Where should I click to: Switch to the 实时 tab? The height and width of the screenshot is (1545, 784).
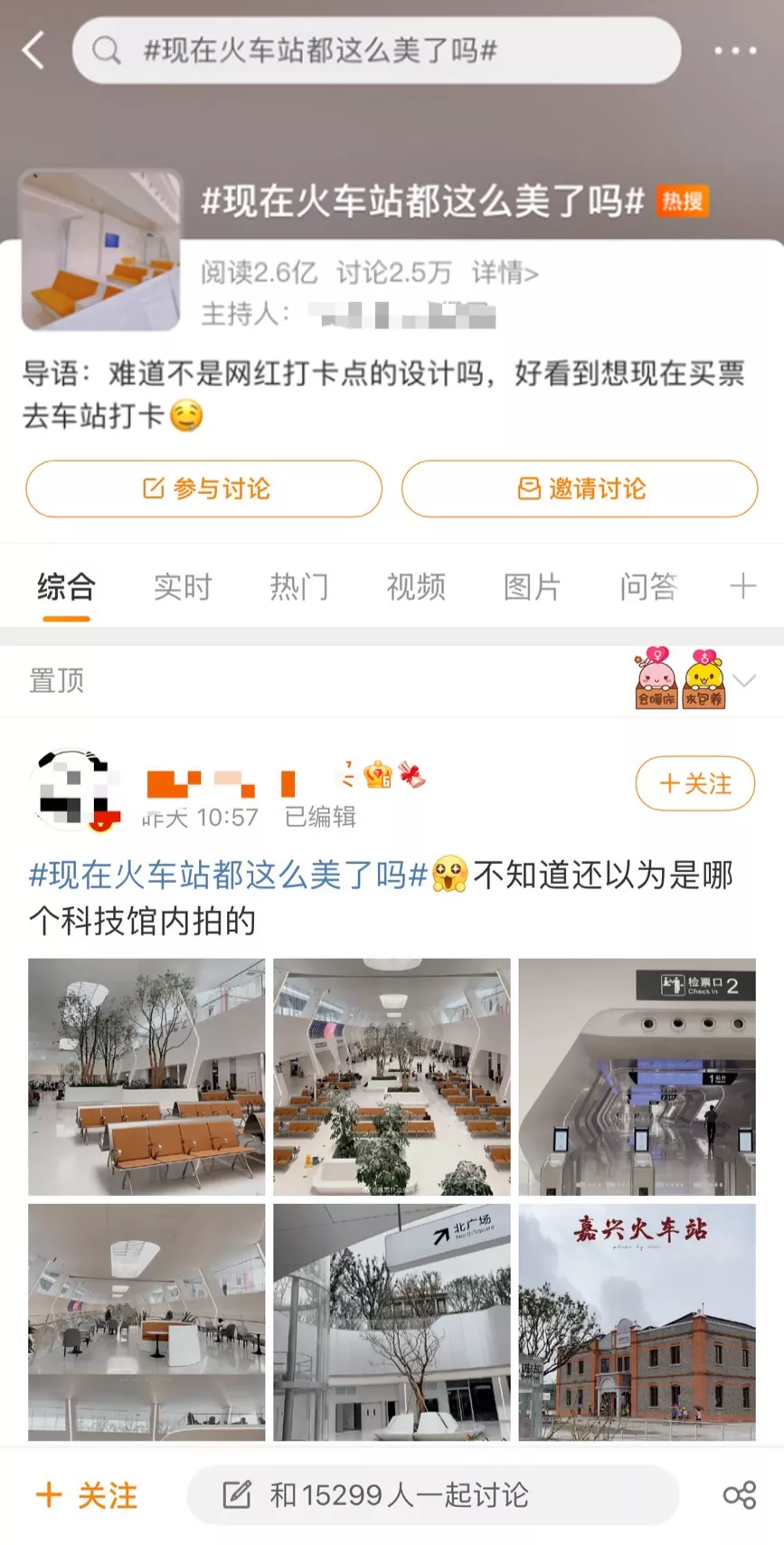pos(182,587)
